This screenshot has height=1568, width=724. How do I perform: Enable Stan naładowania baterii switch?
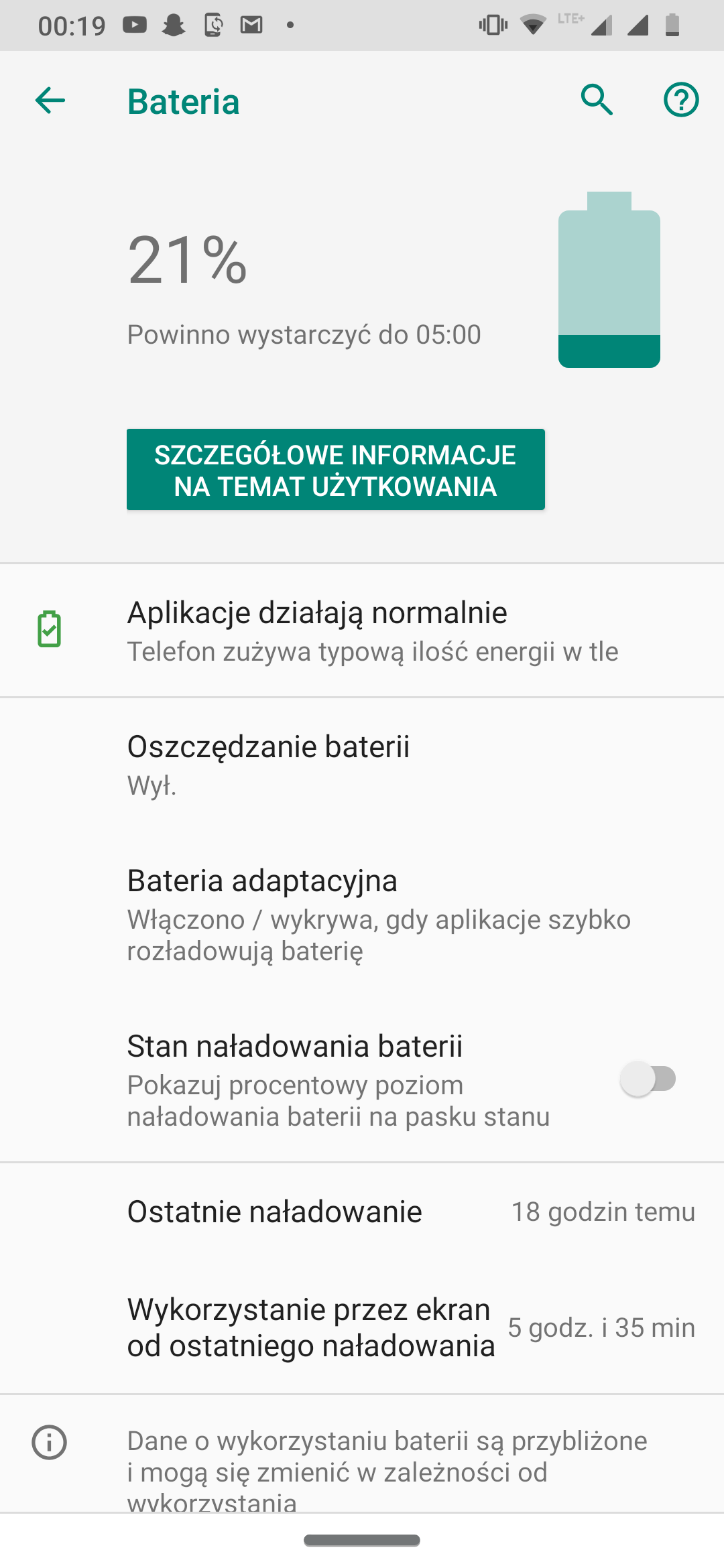[648, 1079]
